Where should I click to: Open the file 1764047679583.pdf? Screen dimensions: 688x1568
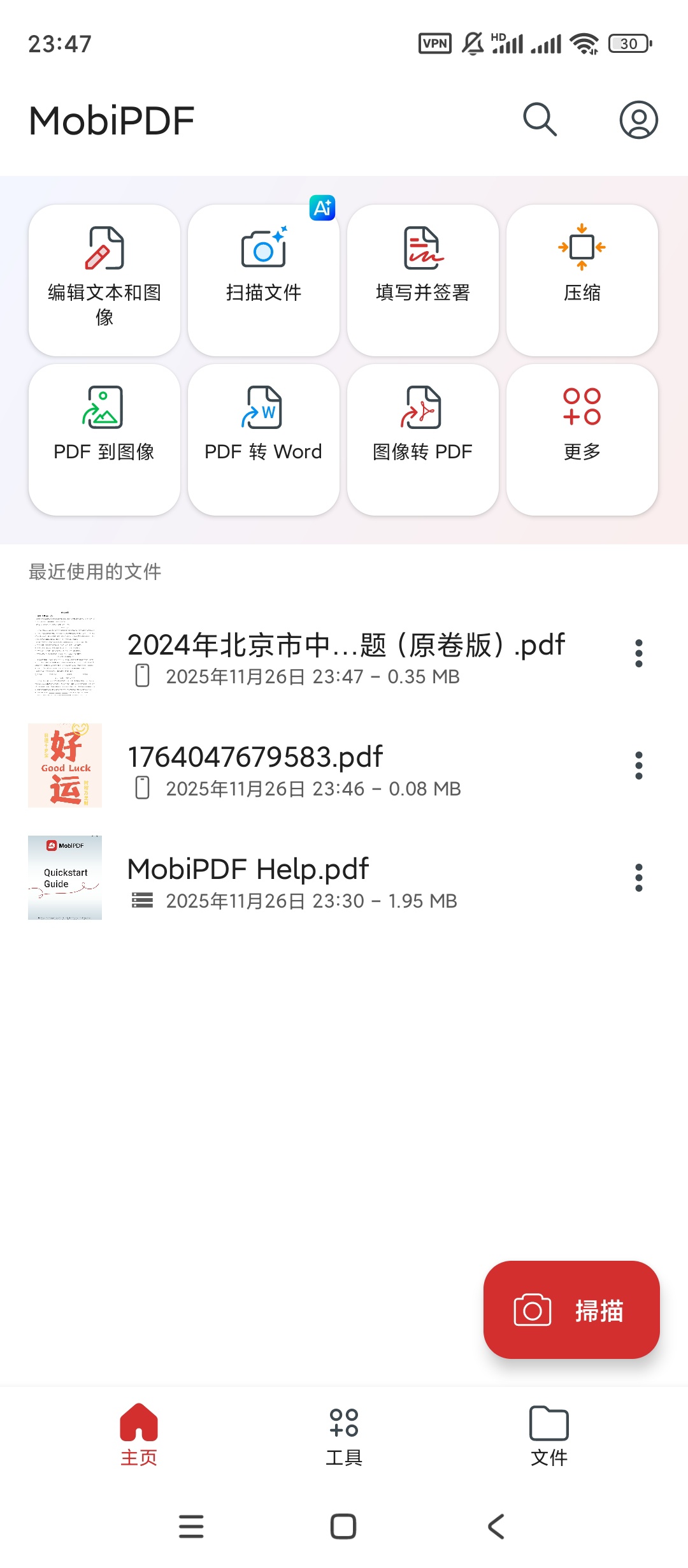[255, 766]
